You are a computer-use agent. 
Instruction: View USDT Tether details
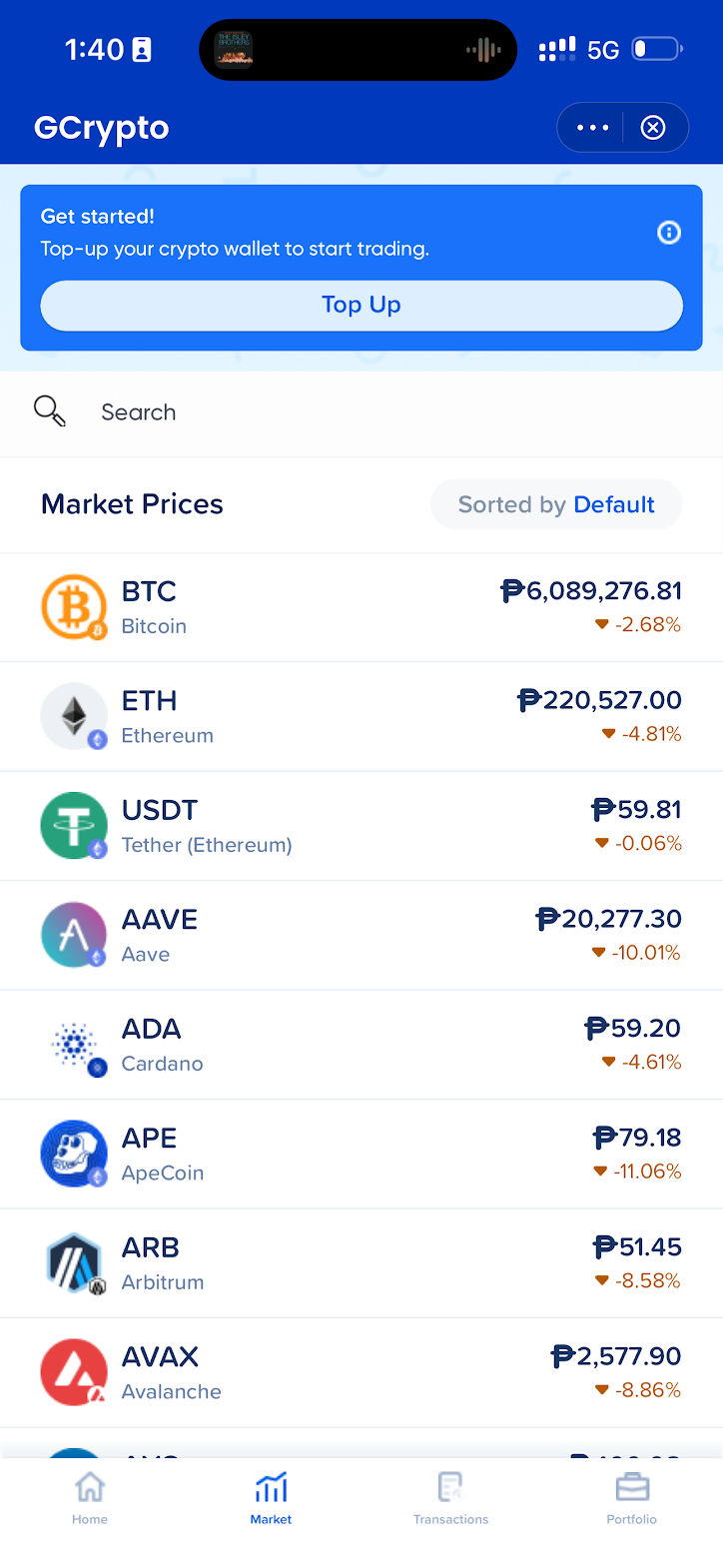361,826
